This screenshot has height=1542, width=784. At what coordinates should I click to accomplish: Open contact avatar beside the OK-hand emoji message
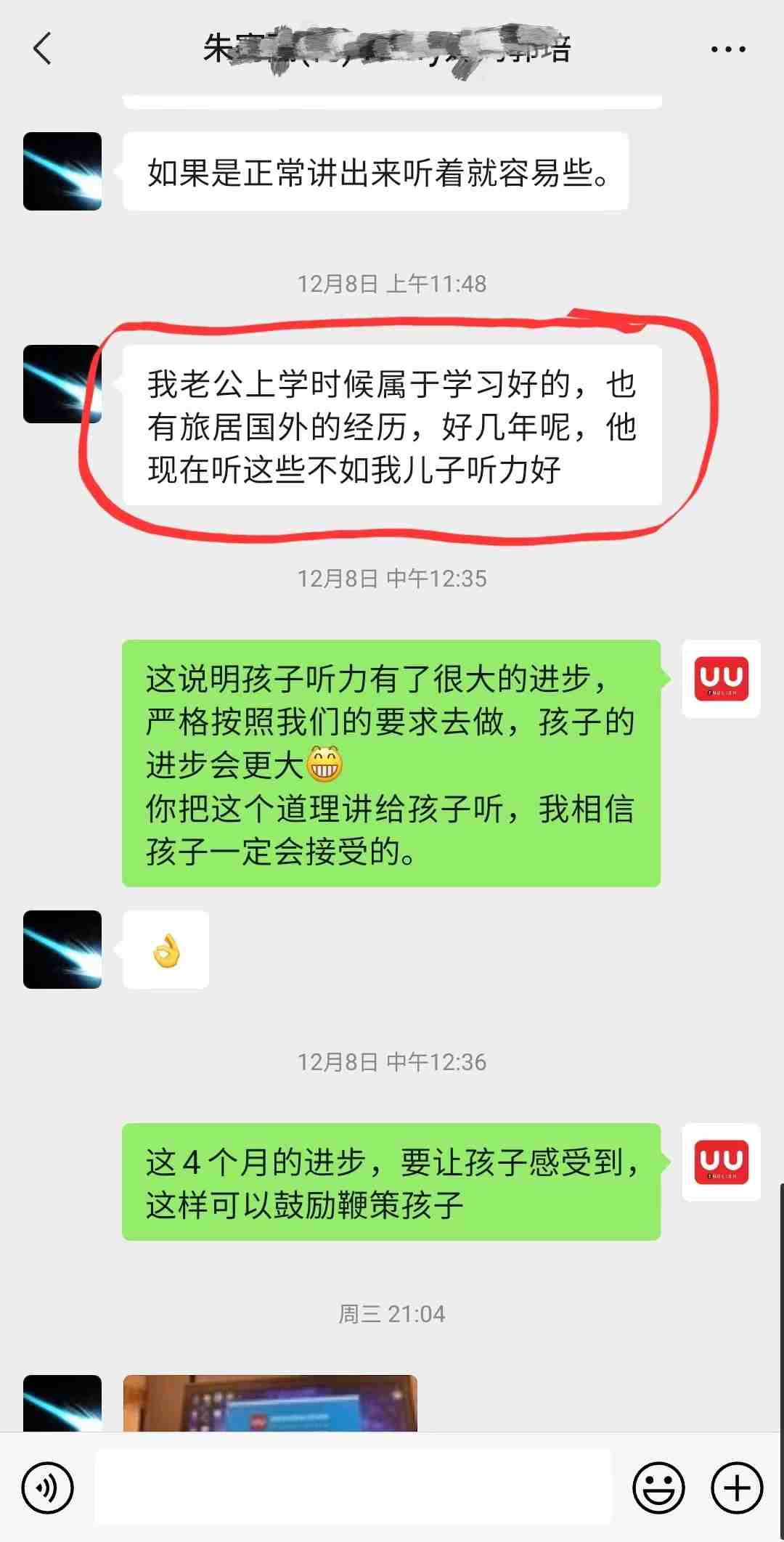62,950
